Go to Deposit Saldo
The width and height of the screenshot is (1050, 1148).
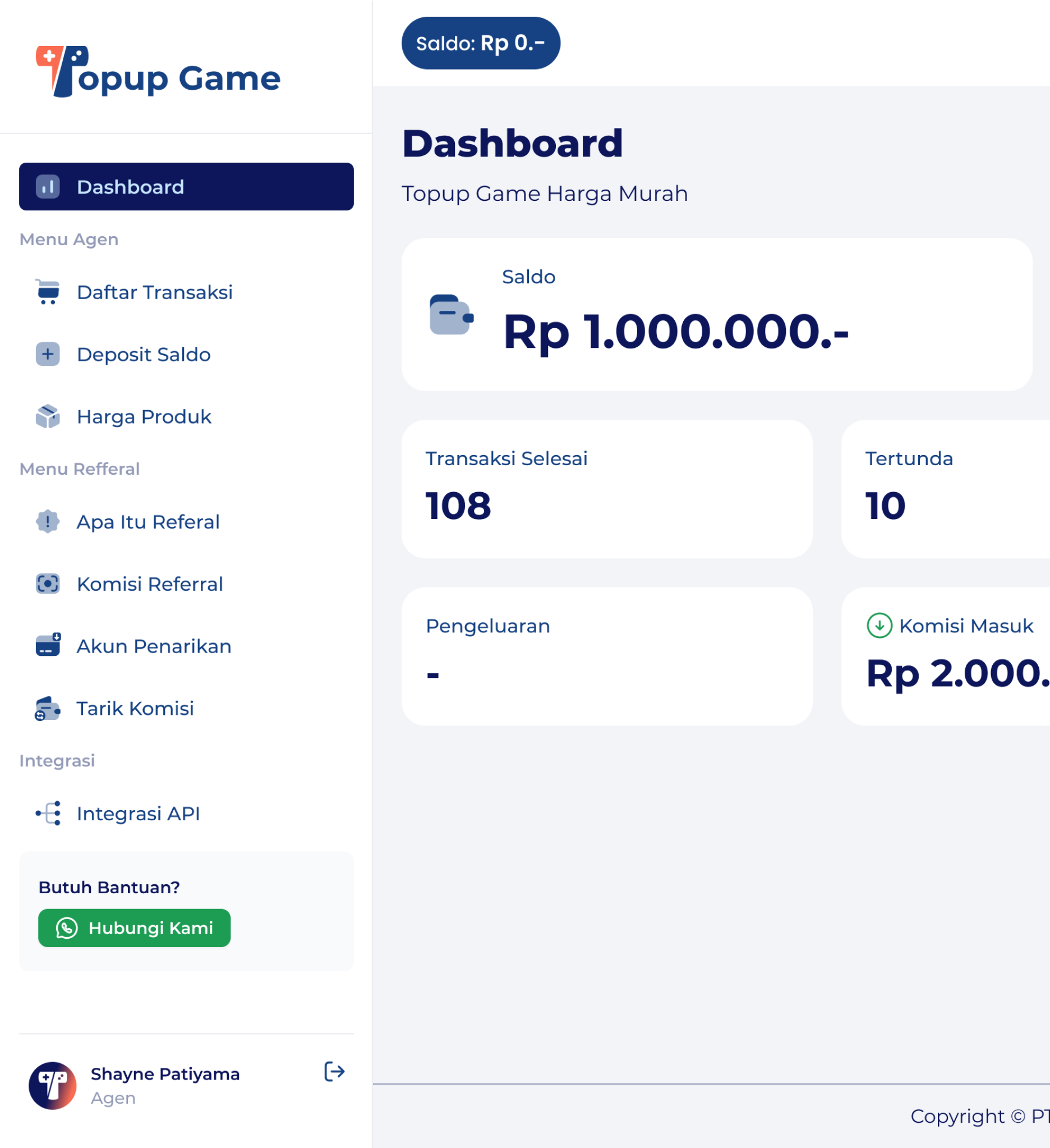pyautogui.click(x=144, y=354)
